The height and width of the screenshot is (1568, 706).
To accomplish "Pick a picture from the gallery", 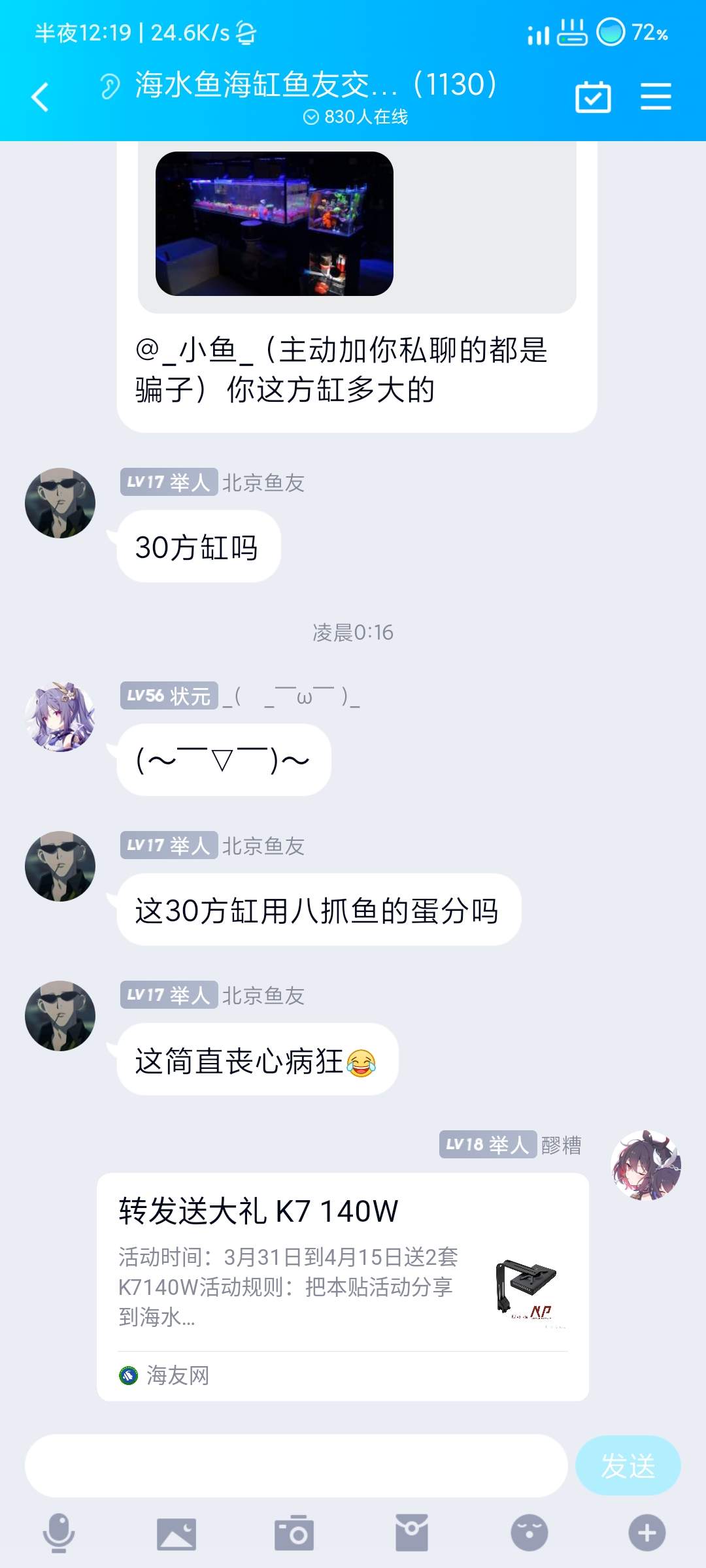I will click(x=176, y=1533).
